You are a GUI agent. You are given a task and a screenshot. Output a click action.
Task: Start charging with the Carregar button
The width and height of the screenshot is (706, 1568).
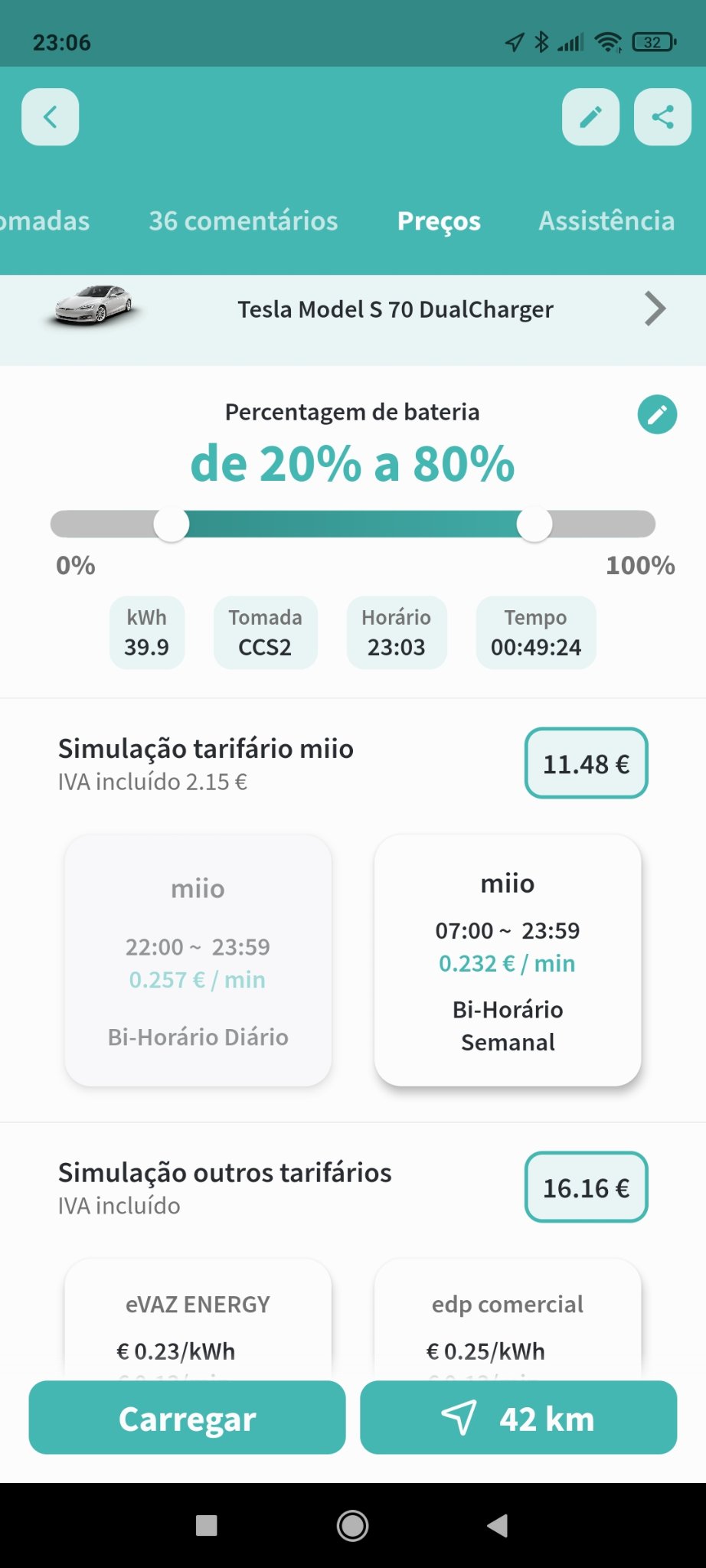point(187,1418)
